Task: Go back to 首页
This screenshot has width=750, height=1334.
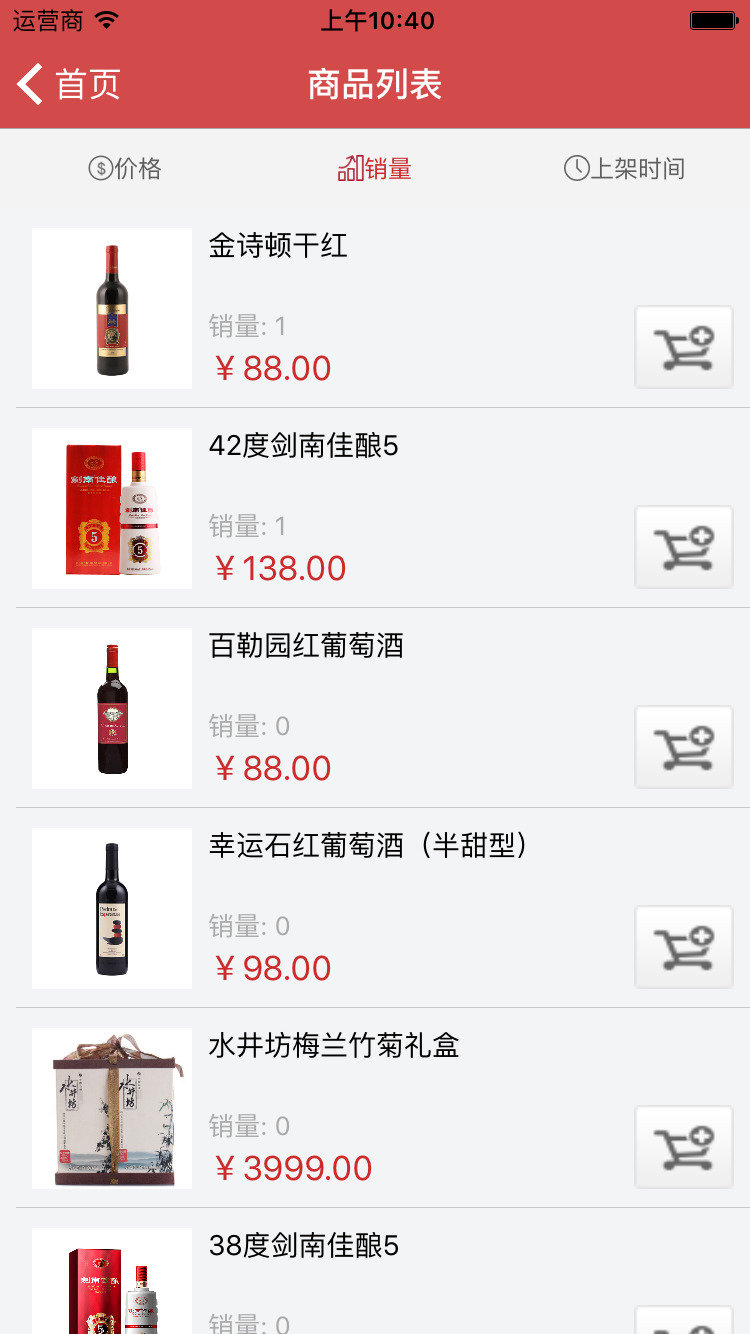Action: 68,84
